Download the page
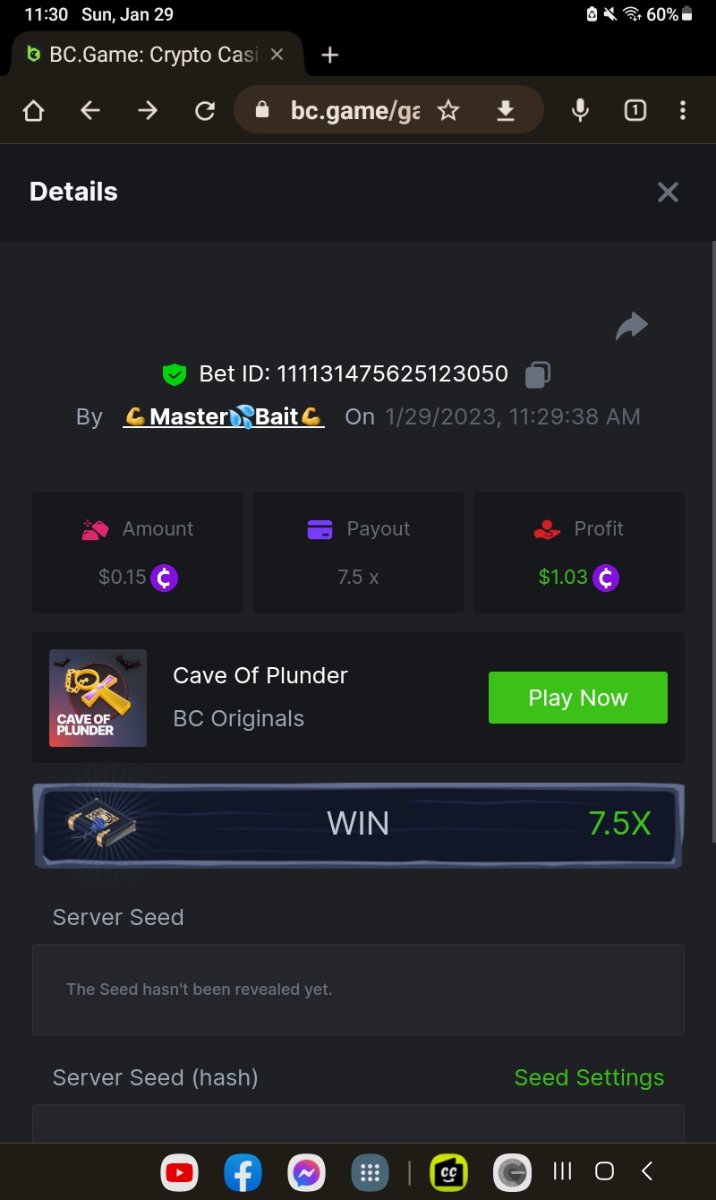The width and height of the screenshot is (716, 1200). 506,111
